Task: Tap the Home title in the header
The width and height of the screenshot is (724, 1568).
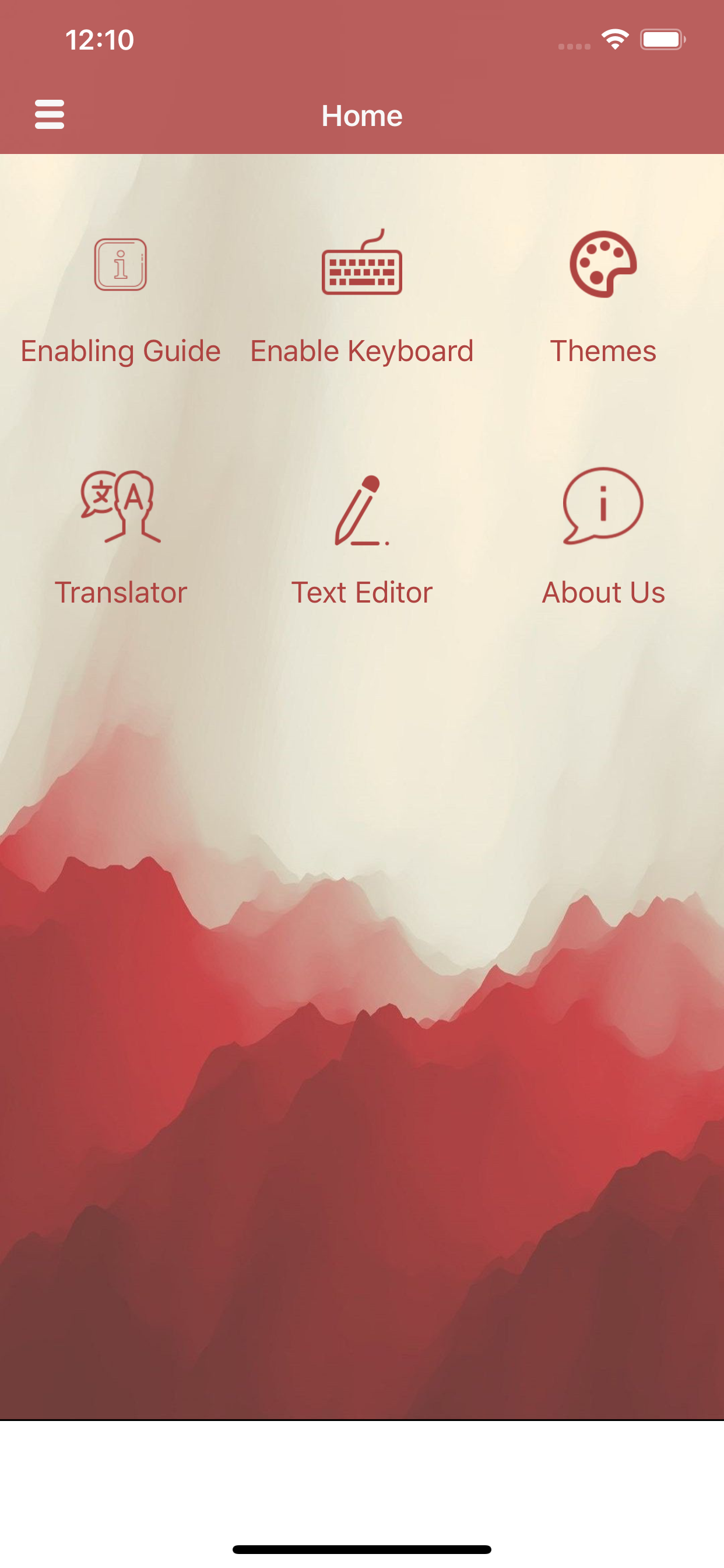Action: pyautogui.click(x=362, y=114)
